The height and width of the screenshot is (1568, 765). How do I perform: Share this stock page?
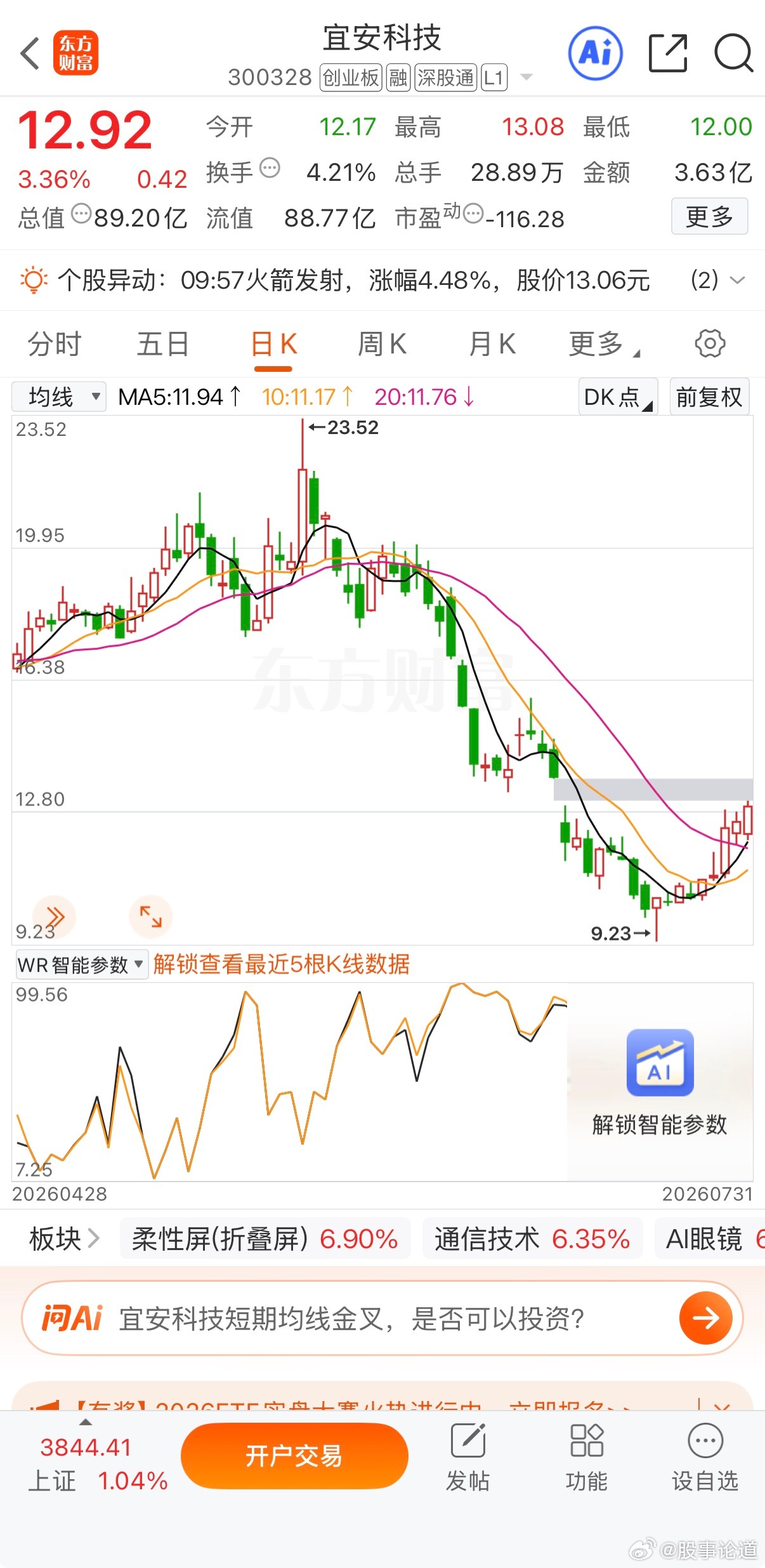[x=668, y=53]
